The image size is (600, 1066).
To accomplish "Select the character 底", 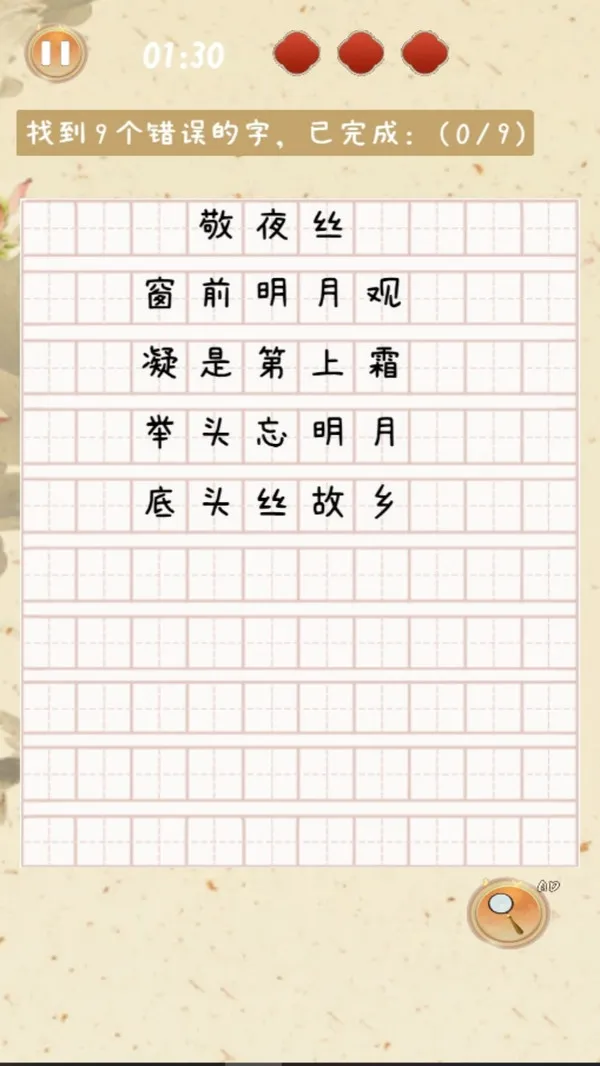I will (x=160, y=504).
